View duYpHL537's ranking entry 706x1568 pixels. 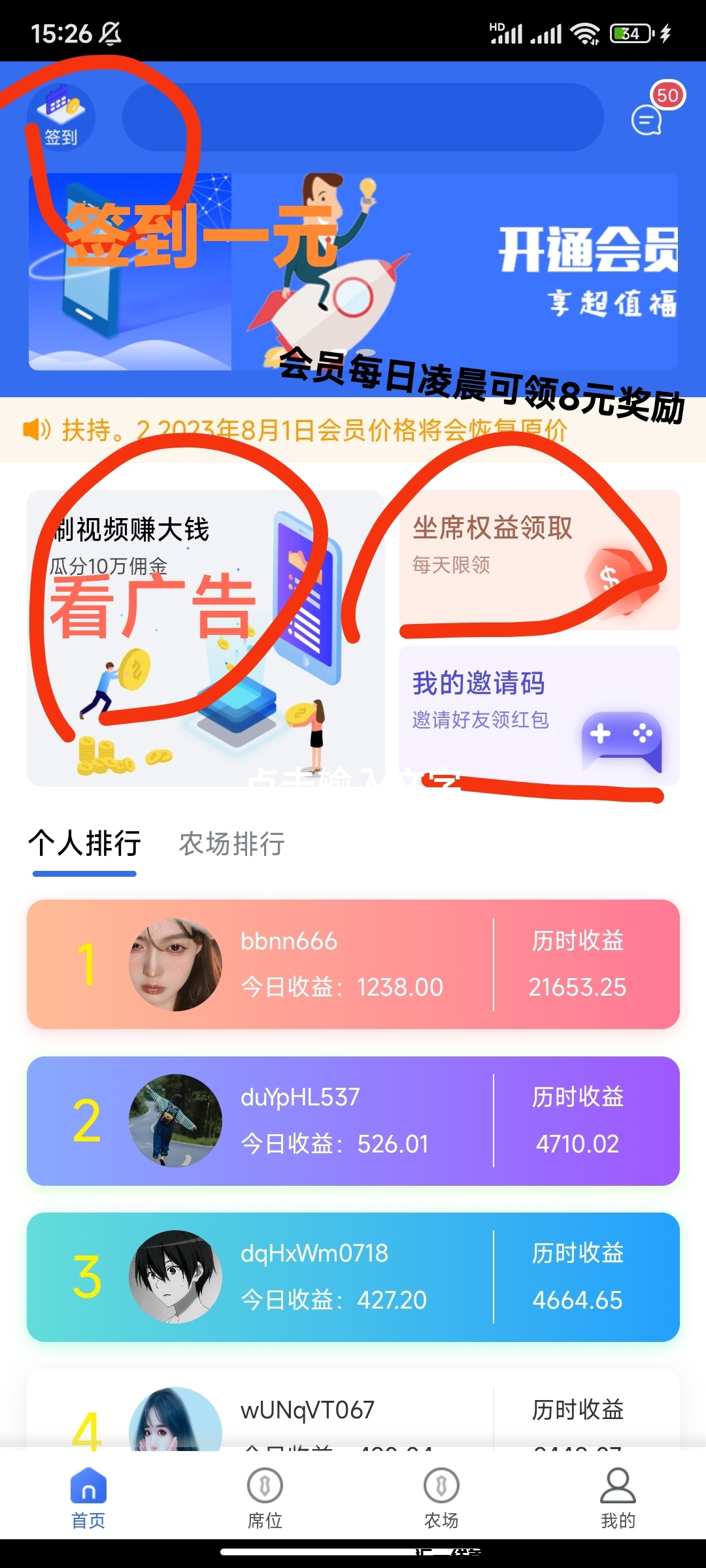click(353, 1120)
